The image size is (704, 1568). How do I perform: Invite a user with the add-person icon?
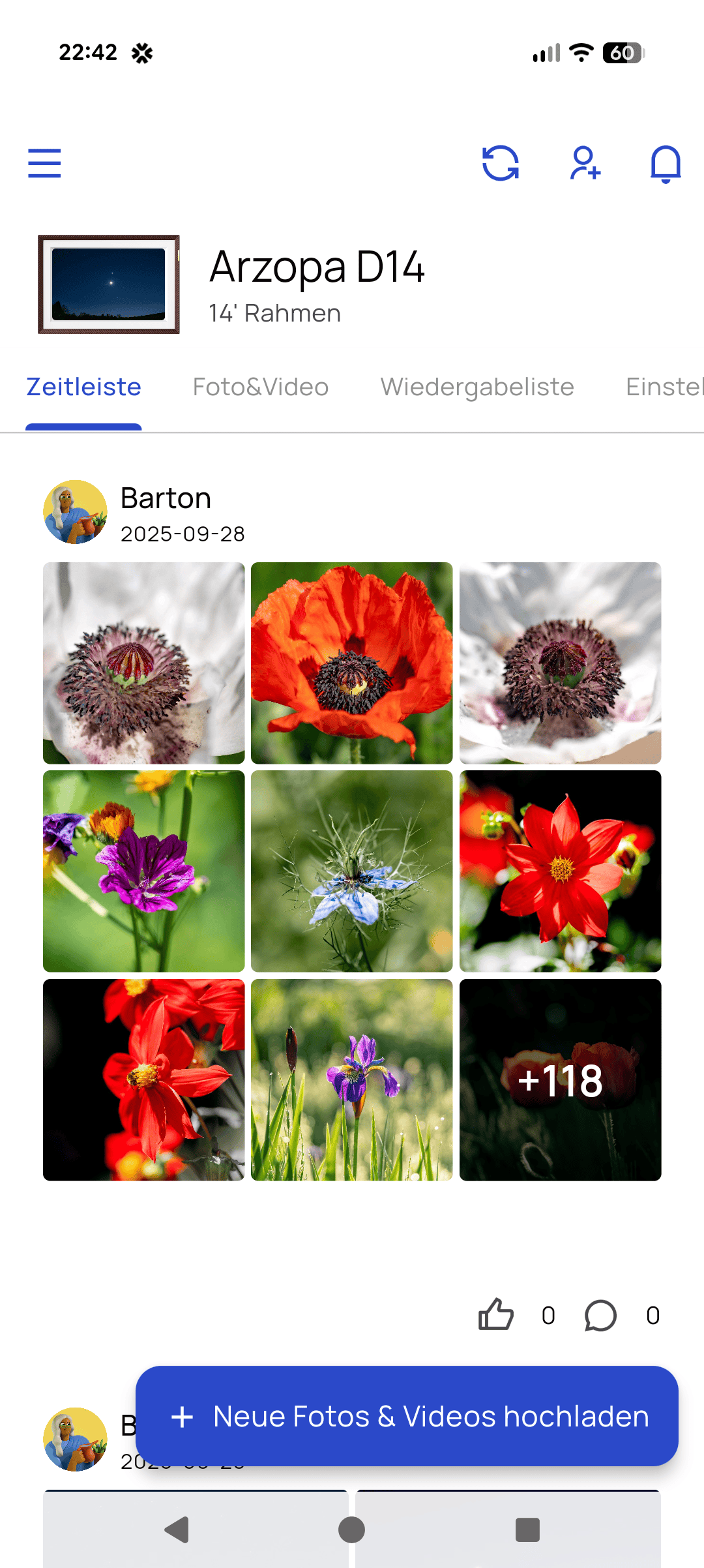tap(585, 163)
